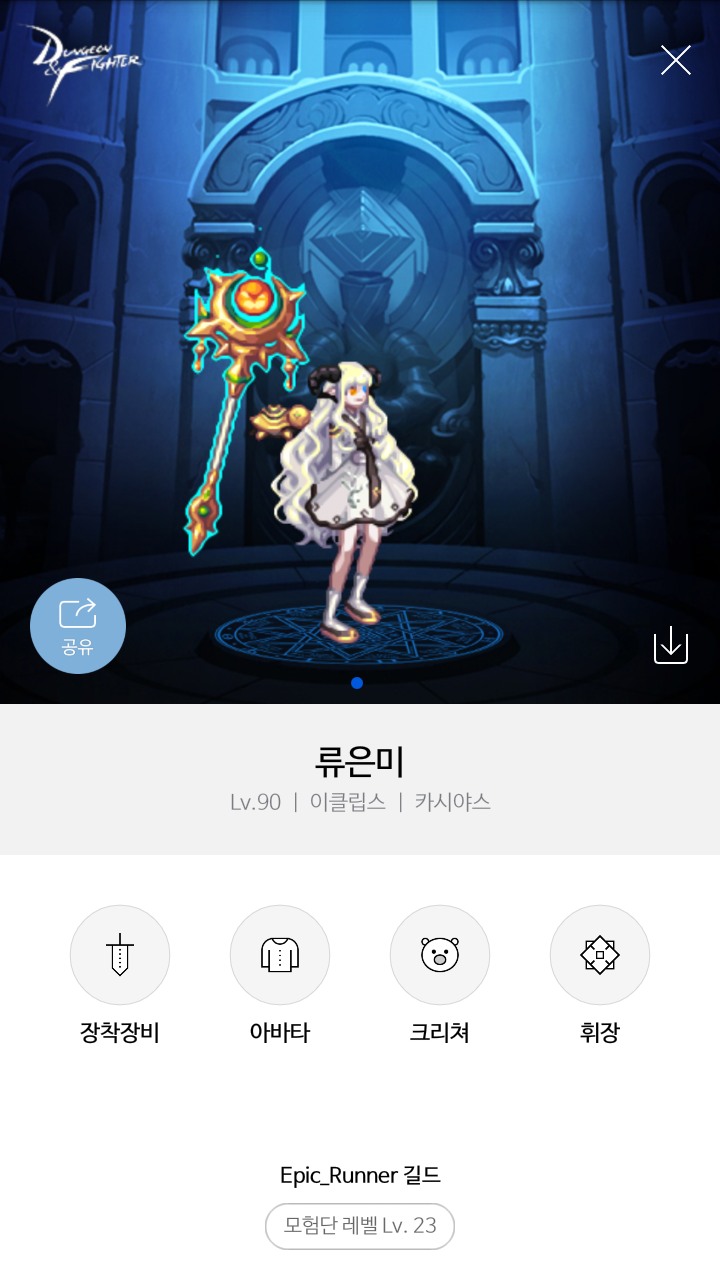Image resolution: width=720 pixels, height=1280 pixels.
Task: View the 아바타 avatar section
Action: (280, 955)
